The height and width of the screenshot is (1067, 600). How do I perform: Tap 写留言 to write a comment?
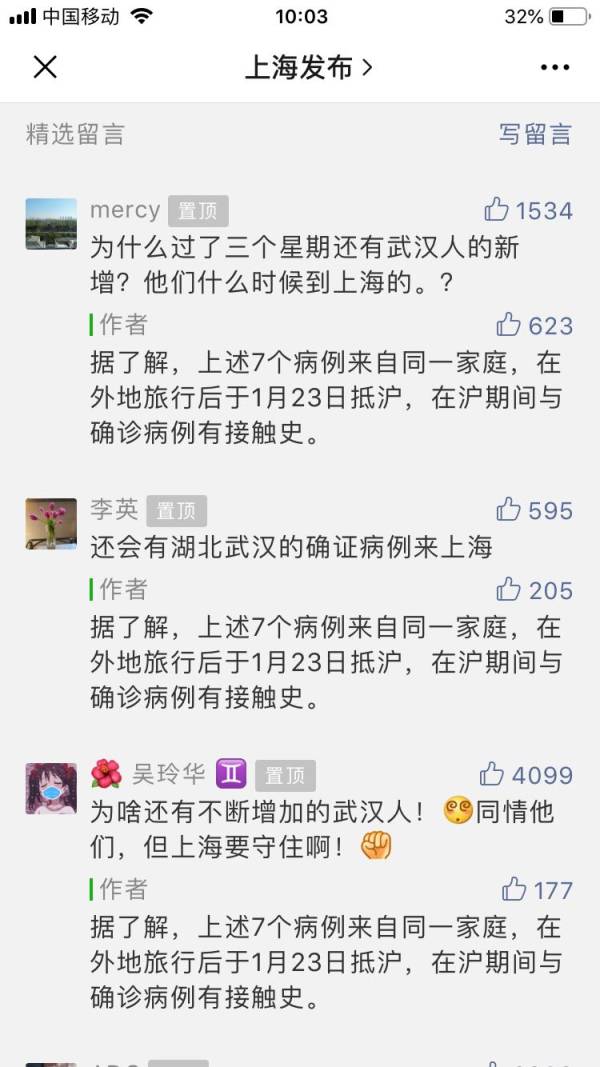[x=535, y=134]
